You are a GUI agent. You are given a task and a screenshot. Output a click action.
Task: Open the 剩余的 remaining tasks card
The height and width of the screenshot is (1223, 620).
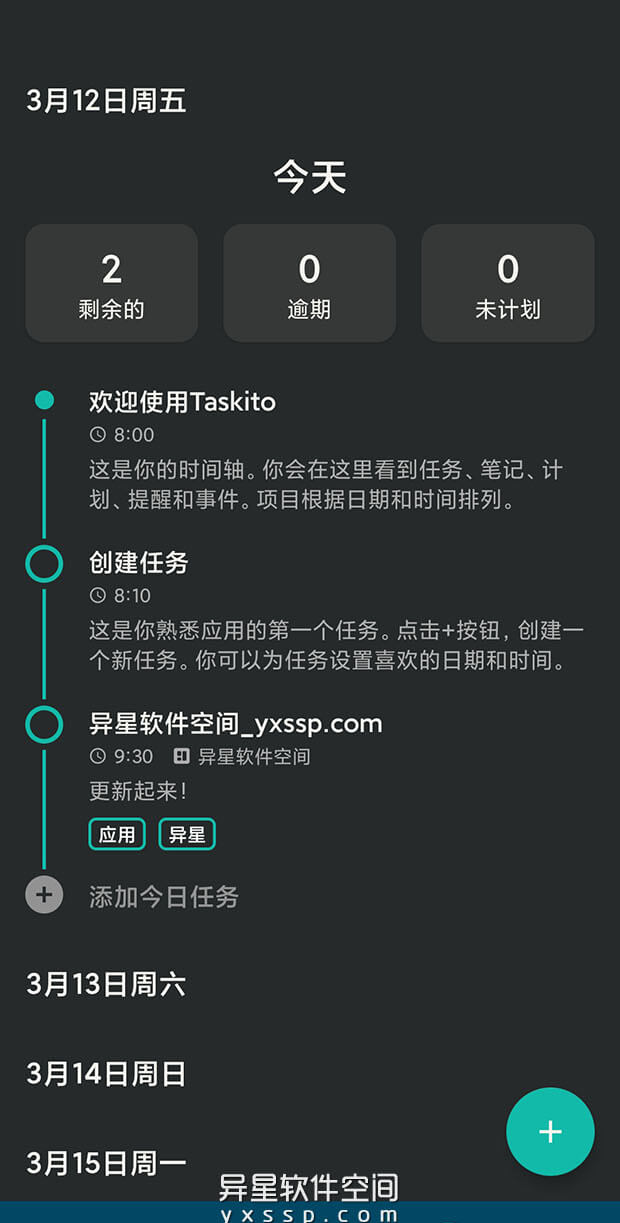click(111, 283)
